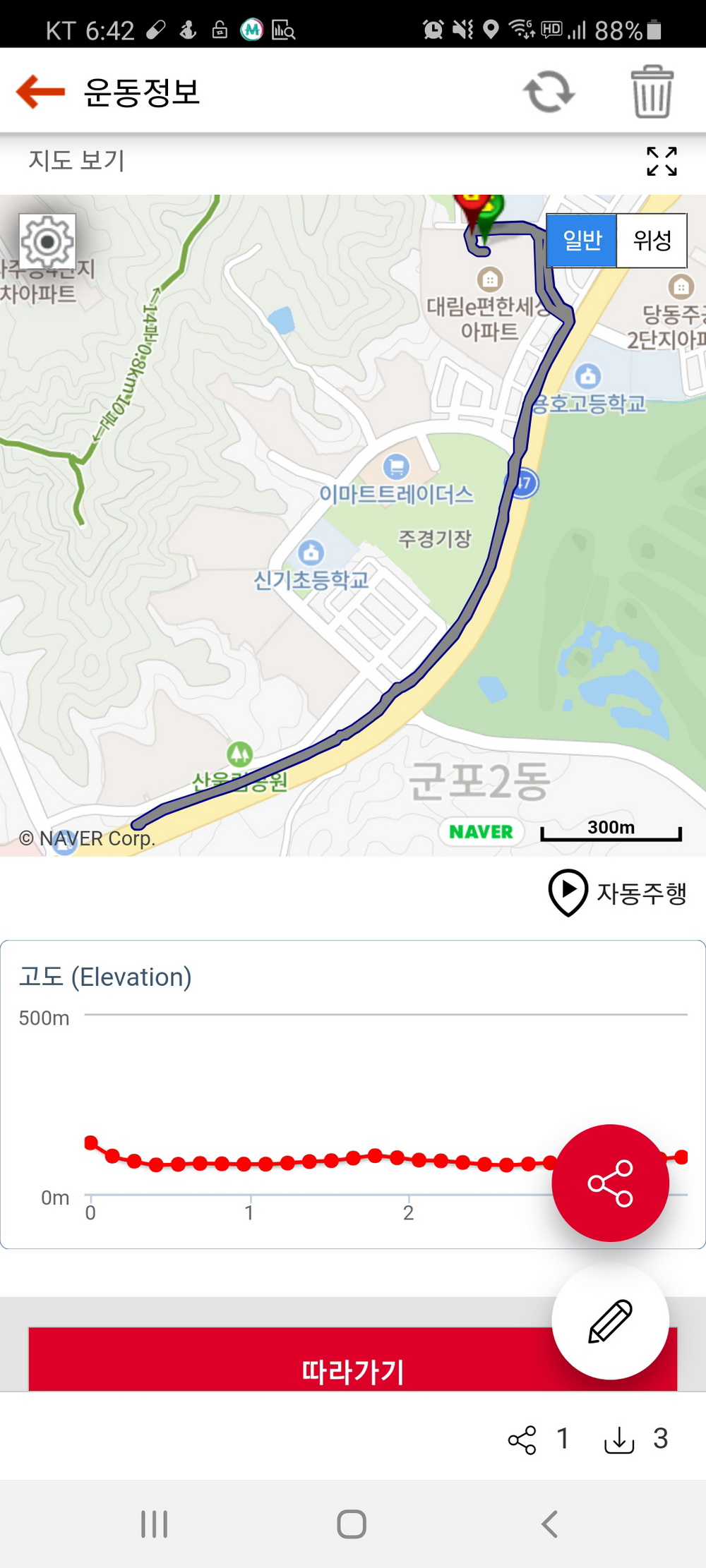Switch map to 위성 satellite view
The height and width of the screenshot is (1568, 706).
click(x=652, y=241)
